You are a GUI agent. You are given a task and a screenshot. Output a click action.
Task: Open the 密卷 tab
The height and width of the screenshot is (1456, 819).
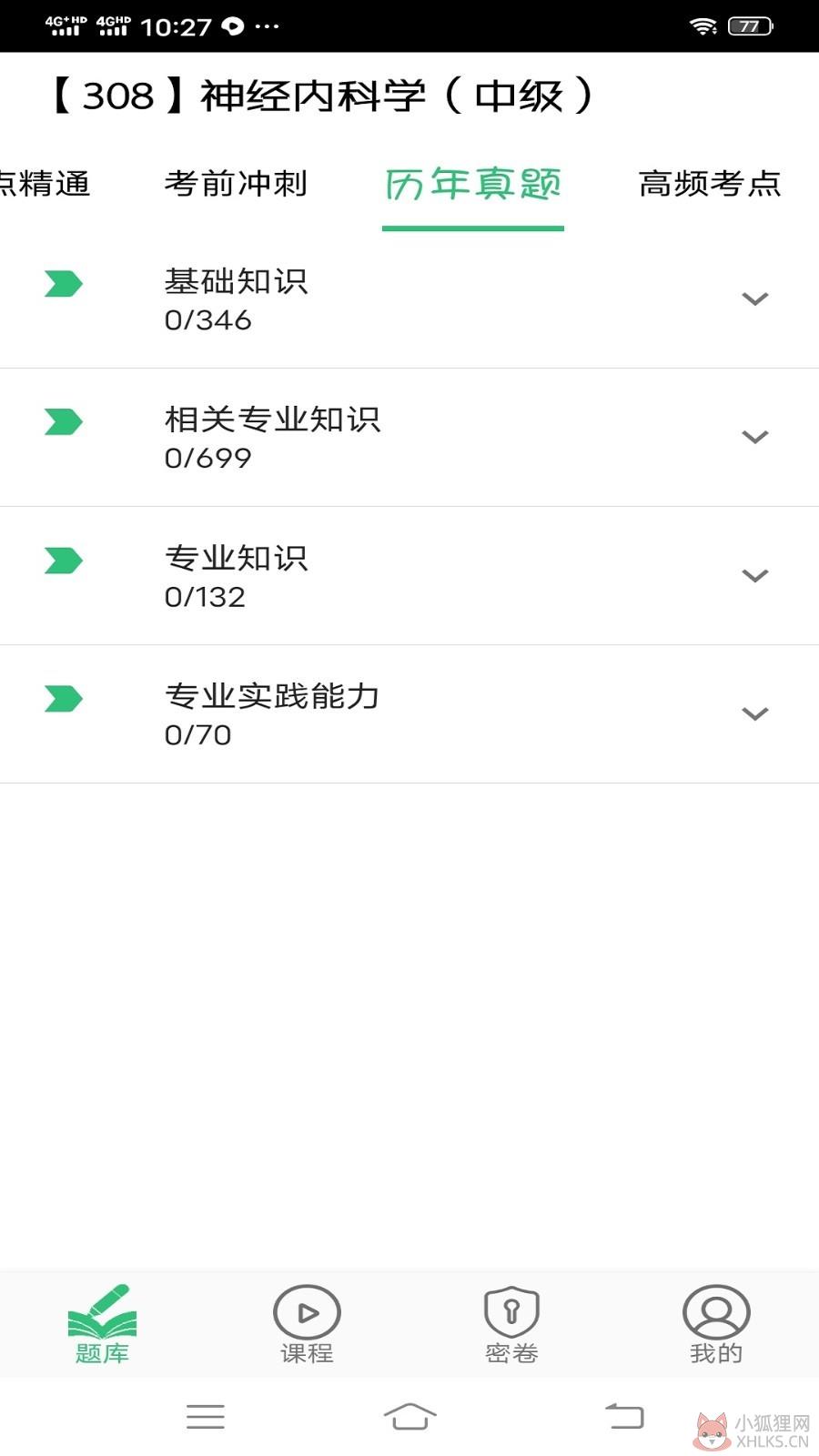[511, 1324]
